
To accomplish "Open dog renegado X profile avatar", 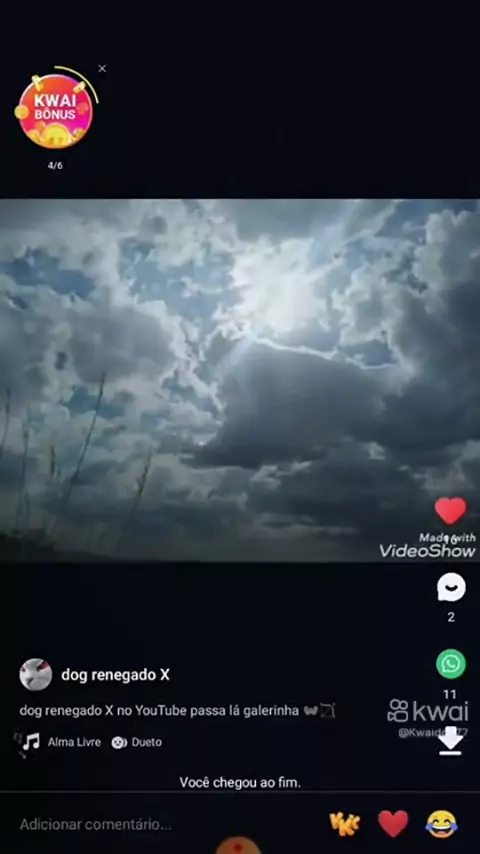I will pyautogui.click(x=36, y=675).
